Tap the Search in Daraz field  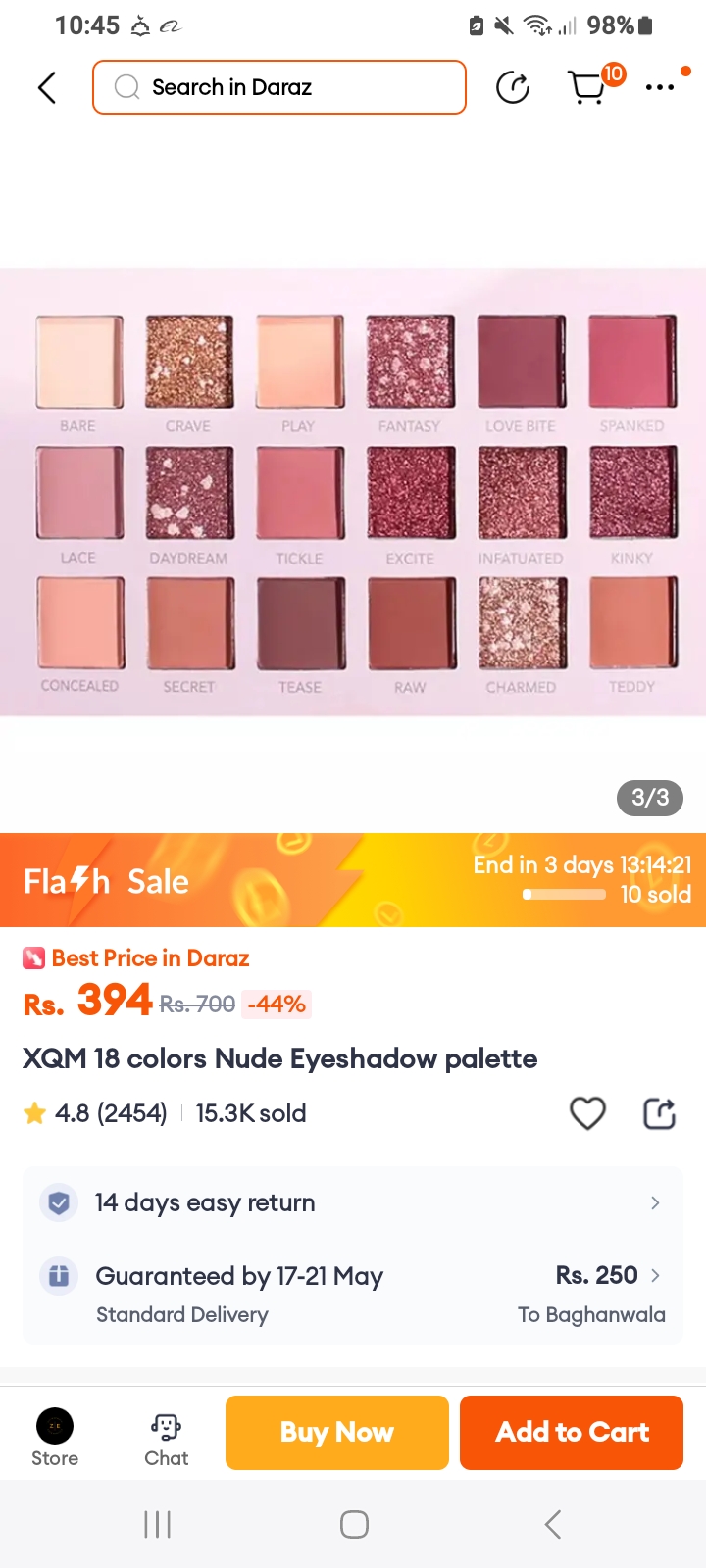click(279, 87)
